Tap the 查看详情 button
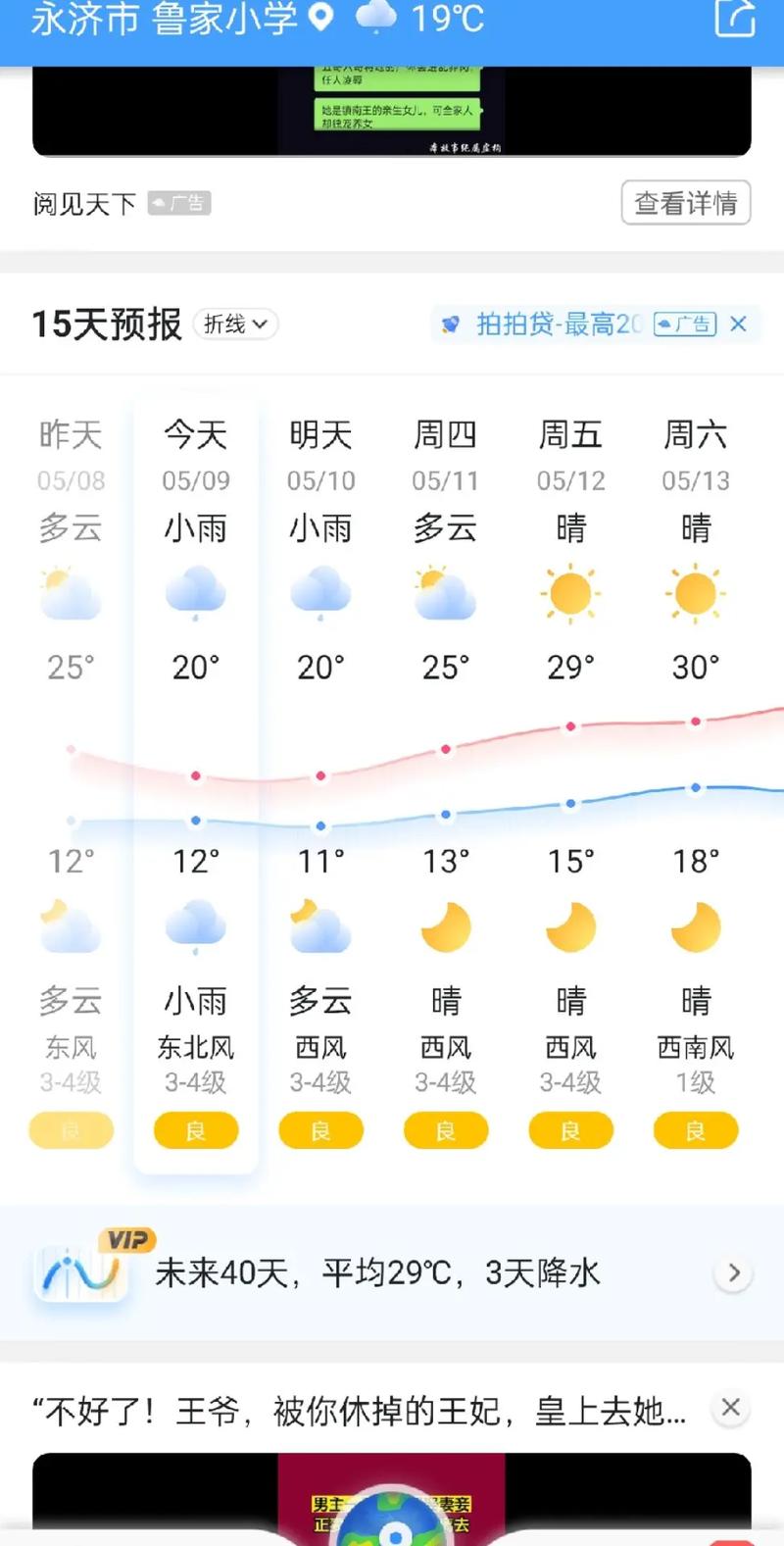 click(x=685, y=205)
